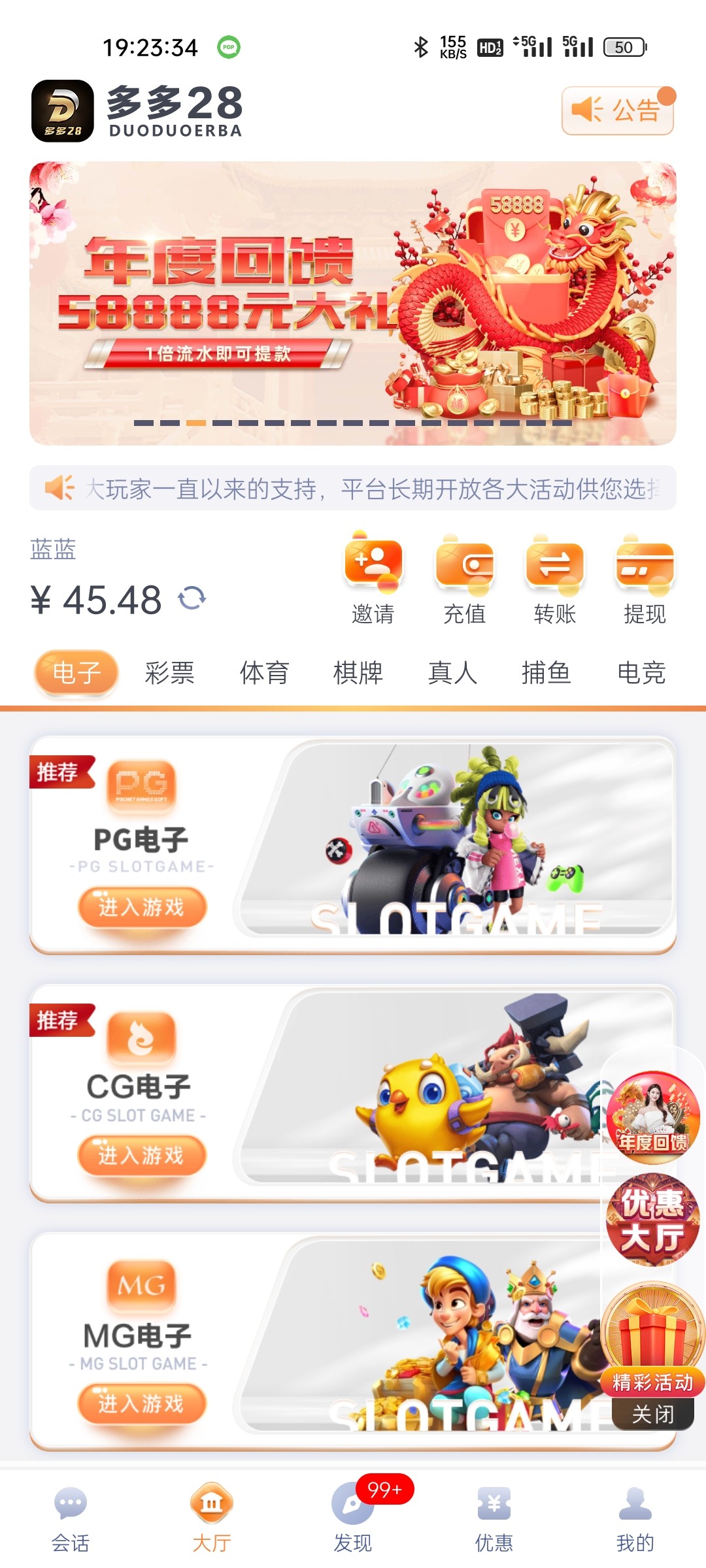Open the 优惠大厅 floating shortcut
Viewport: 706px width, 1568px height.
(x=652, y=1220)
